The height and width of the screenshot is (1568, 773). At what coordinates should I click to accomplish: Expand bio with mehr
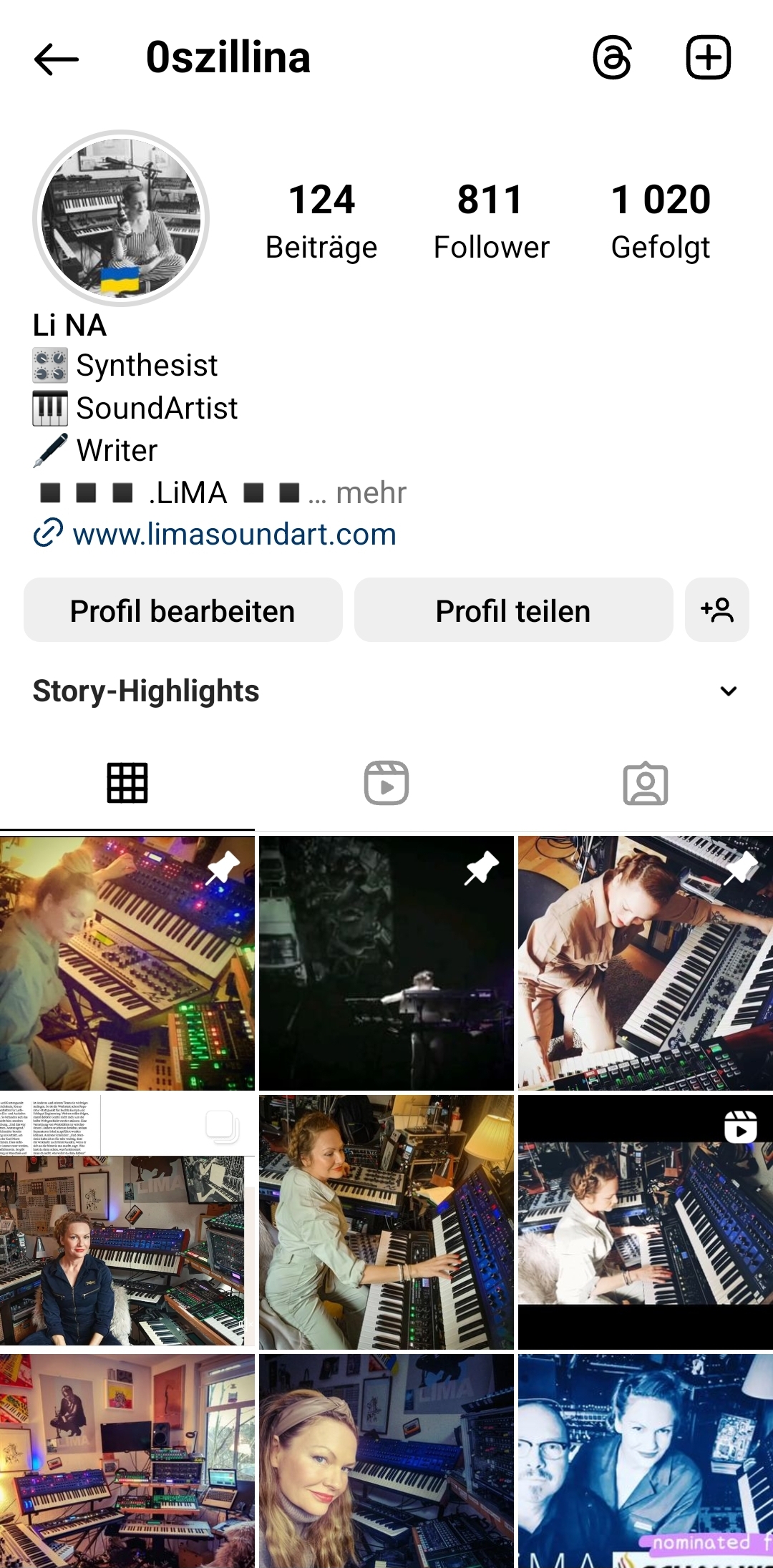371,493
